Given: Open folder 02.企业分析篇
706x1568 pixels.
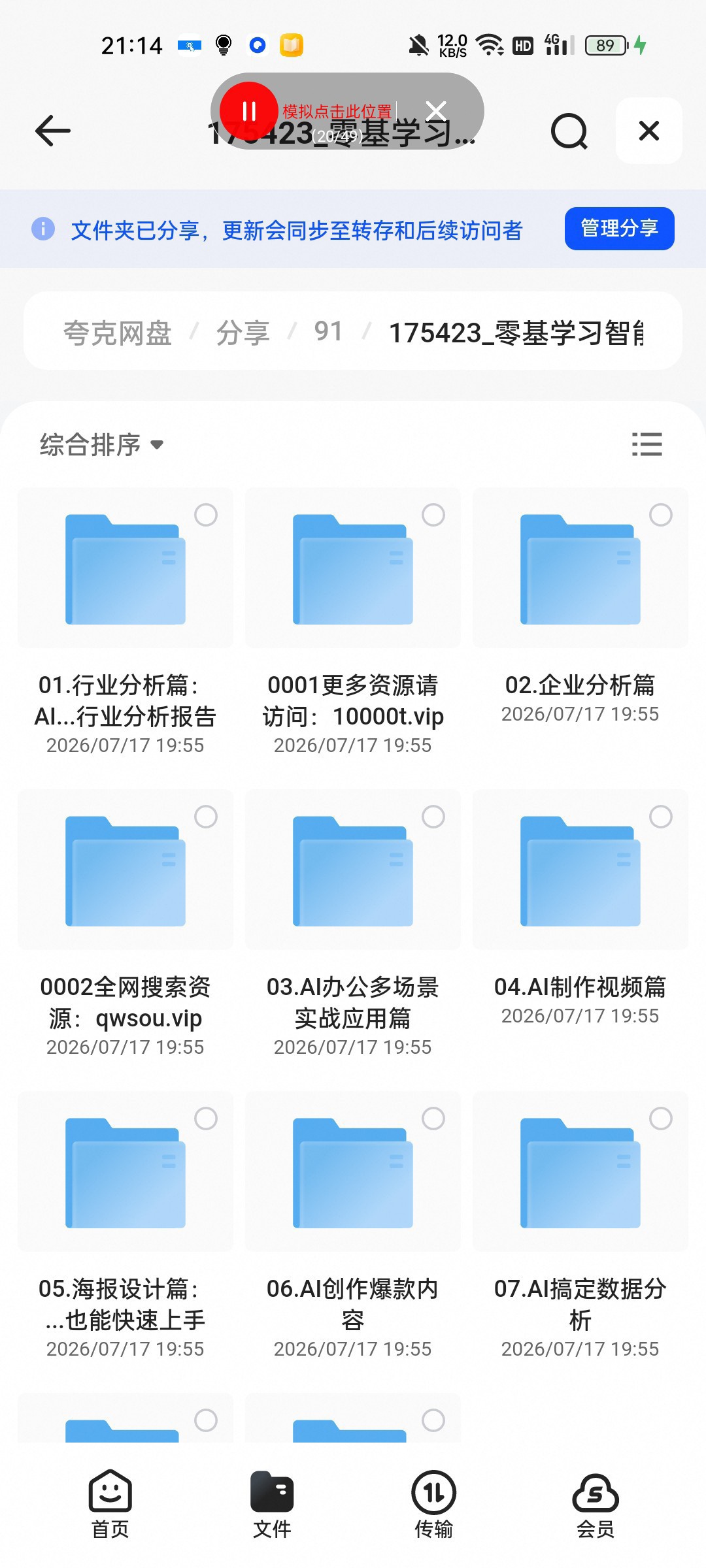Looking at the screenshot, I should 580,608.
